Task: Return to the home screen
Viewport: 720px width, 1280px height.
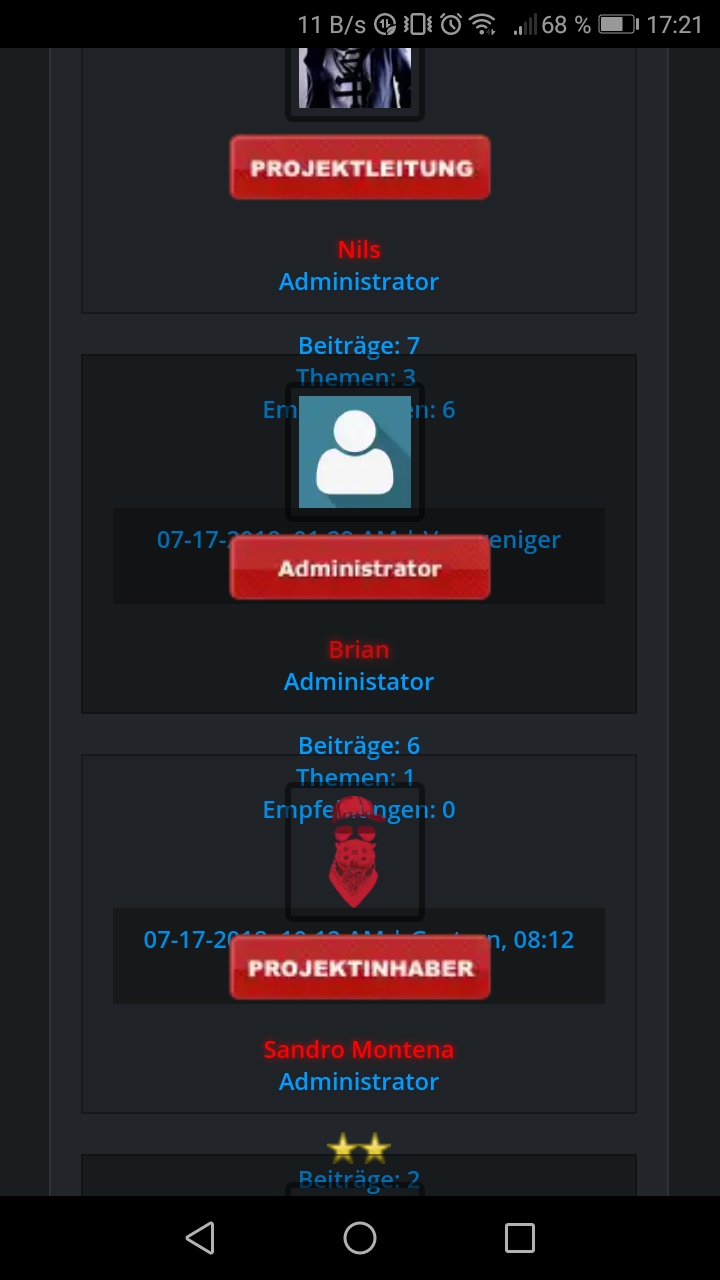Action: point(360,1238)
